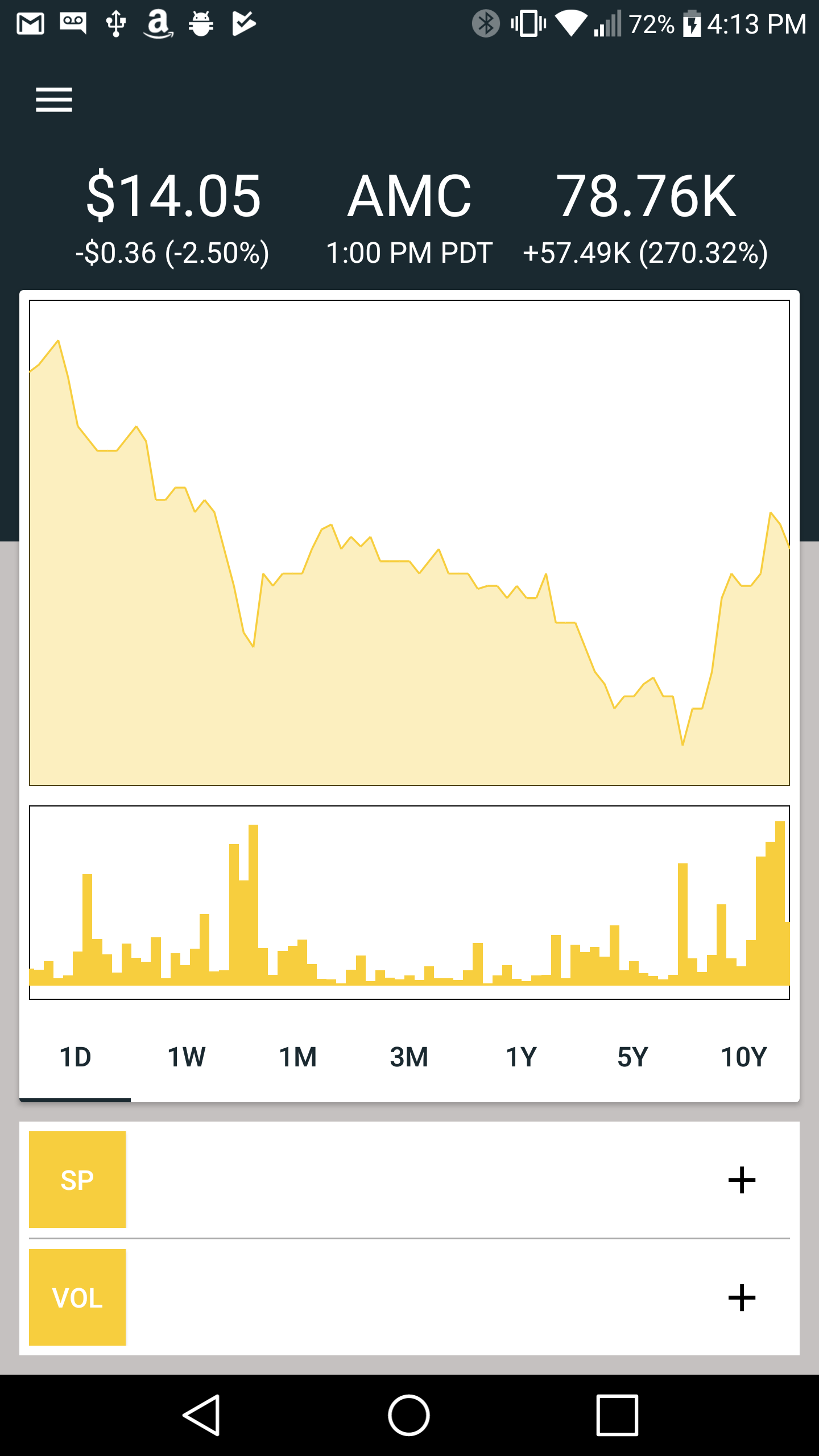Tap the AMC ticker symbol
The width and height of the screenshot is (819, 1456).
(411, 196)
